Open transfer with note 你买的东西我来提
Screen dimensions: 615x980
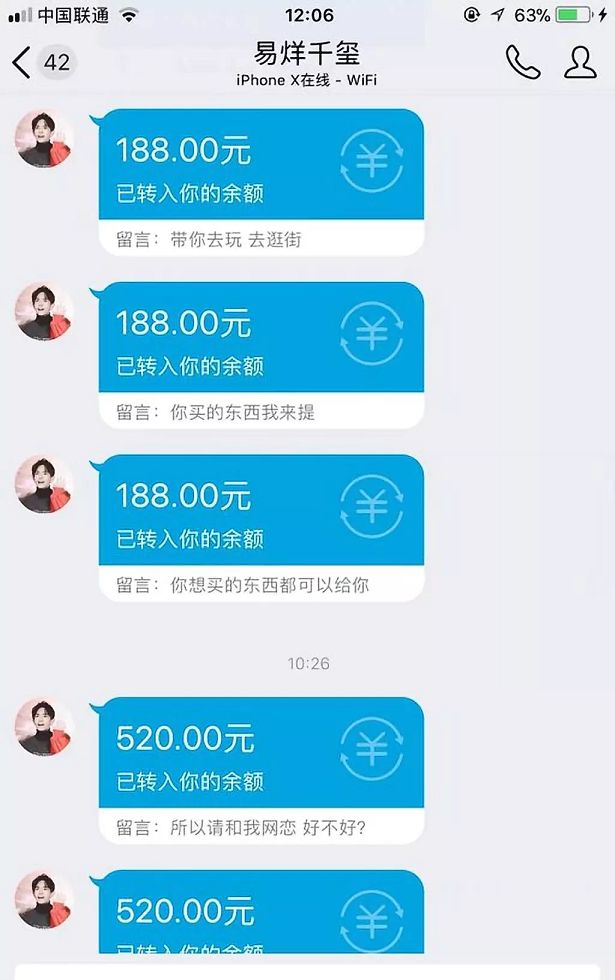coord(260,353)
